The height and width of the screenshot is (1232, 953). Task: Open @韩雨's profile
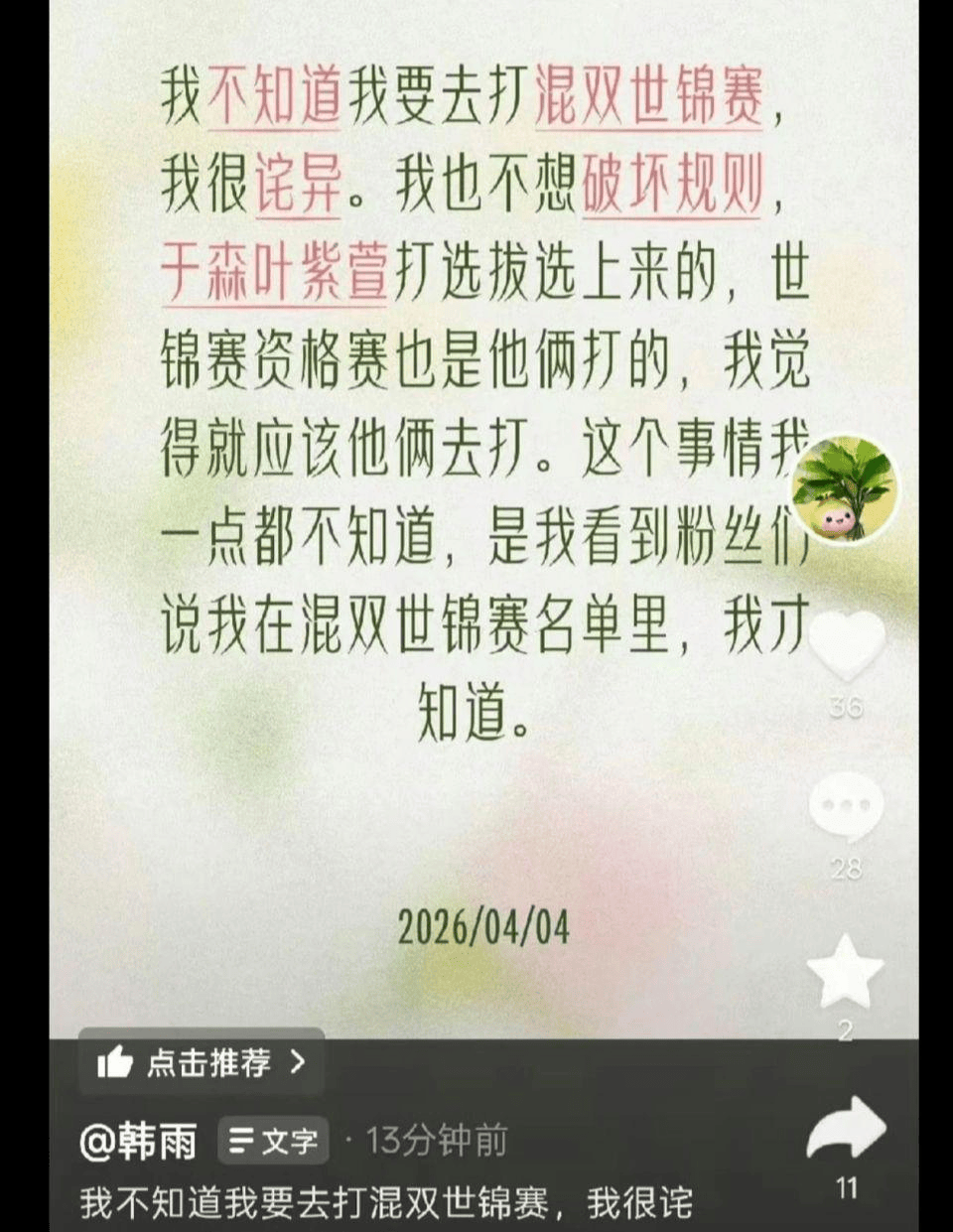[138, 1142]
